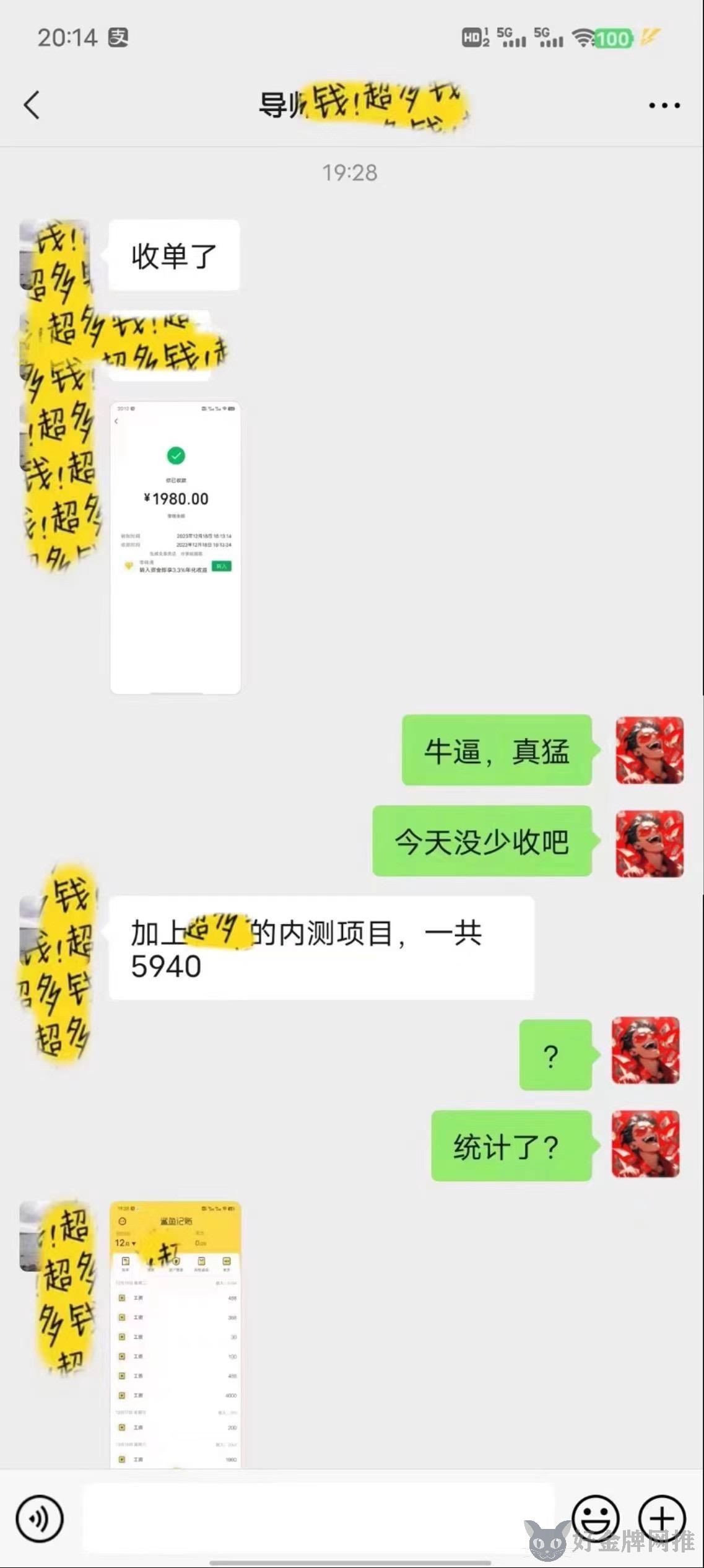Go back to the chat list
Viewport: 704px width, 1568px height.
[32, 105]
